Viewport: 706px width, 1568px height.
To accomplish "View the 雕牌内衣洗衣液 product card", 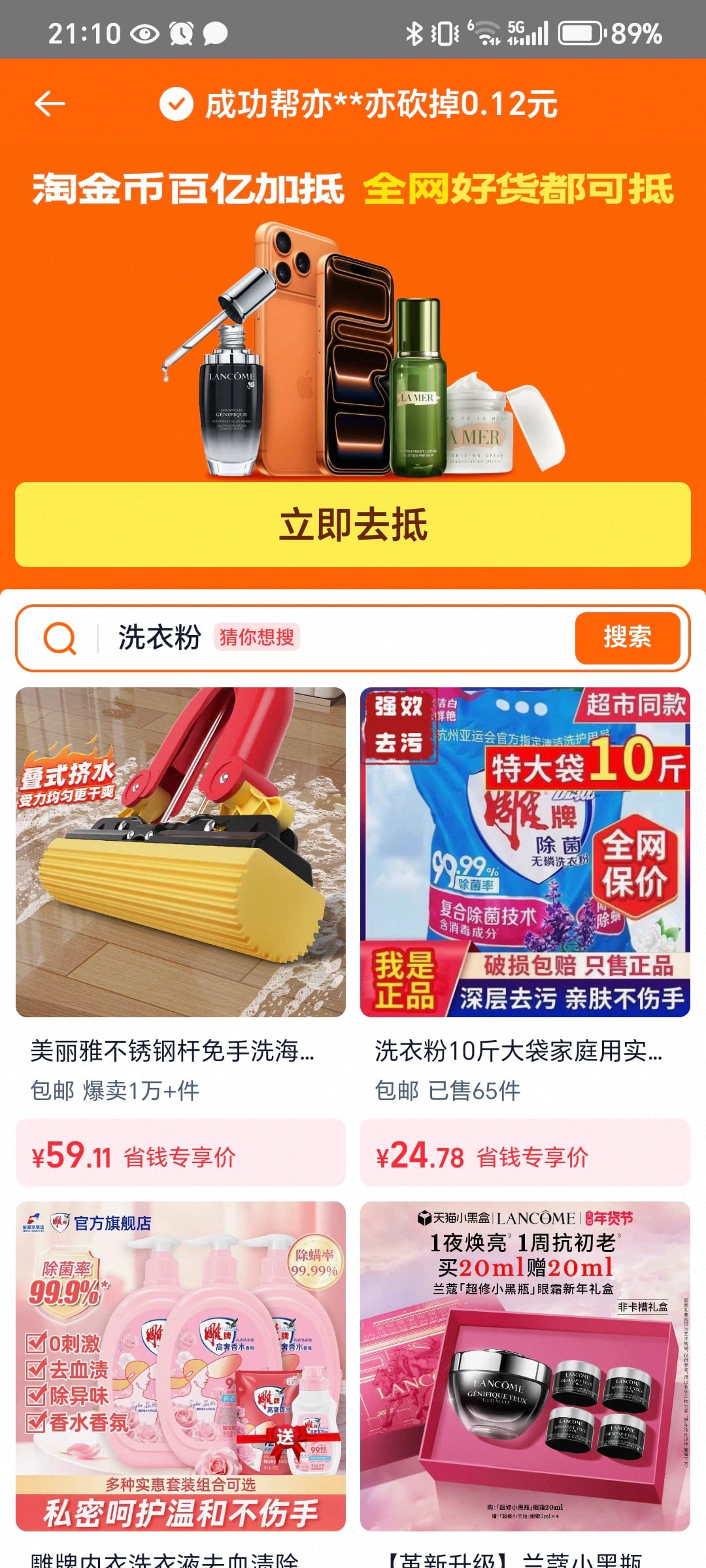I will tap(180, 1365).
